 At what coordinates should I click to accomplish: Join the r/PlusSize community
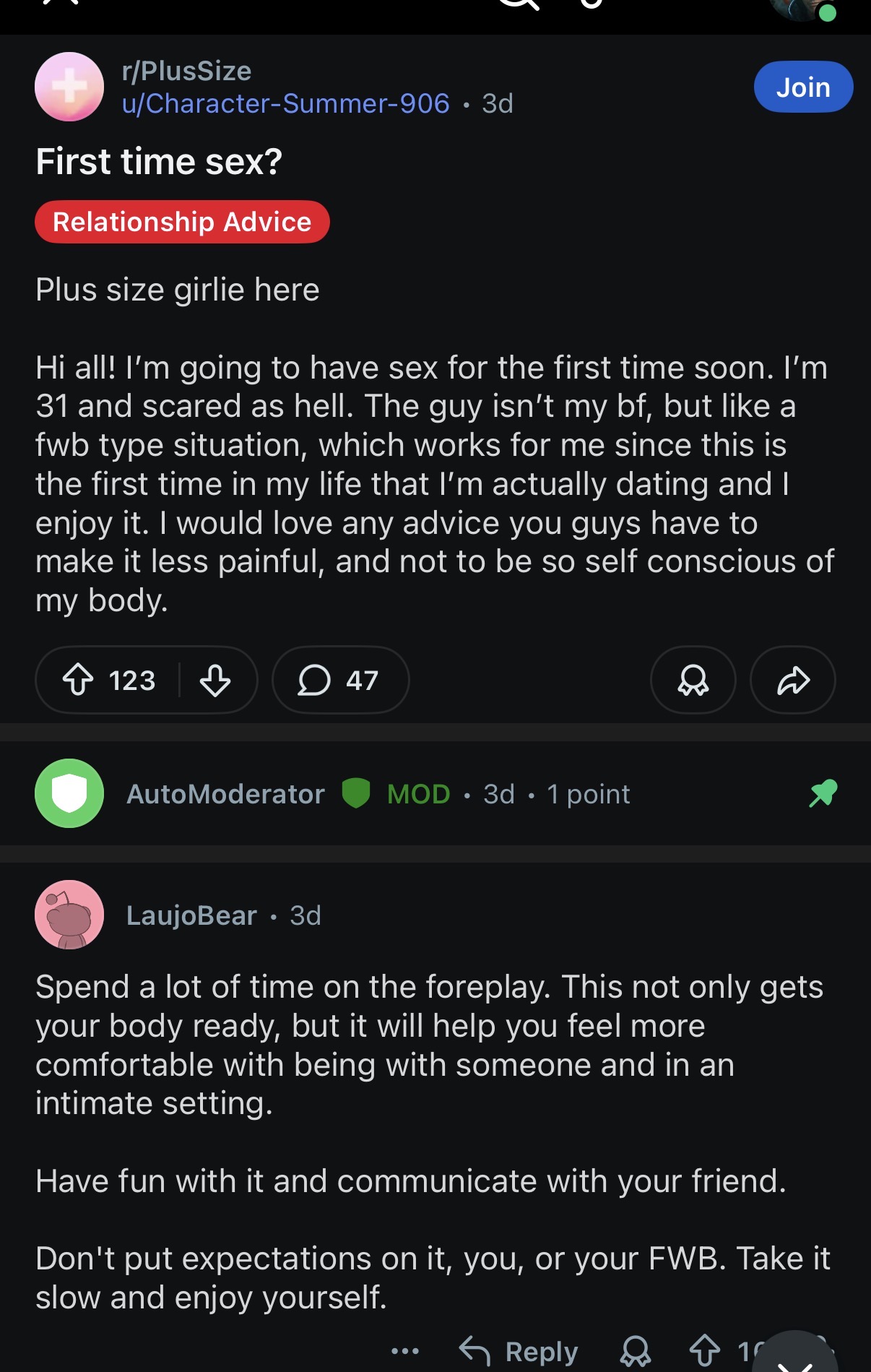803,87
